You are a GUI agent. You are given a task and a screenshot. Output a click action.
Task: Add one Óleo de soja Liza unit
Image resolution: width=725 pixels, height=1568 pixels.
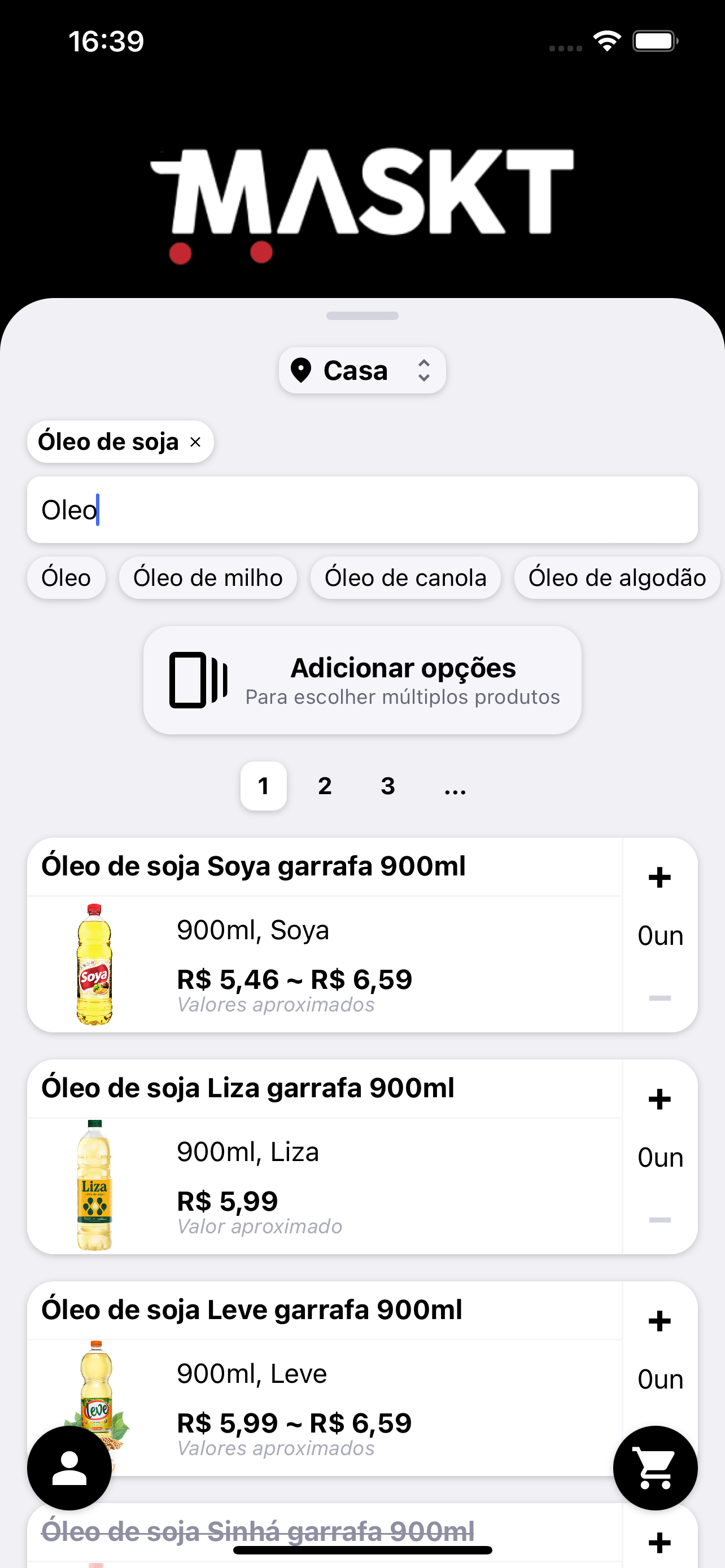(660, 1099)
